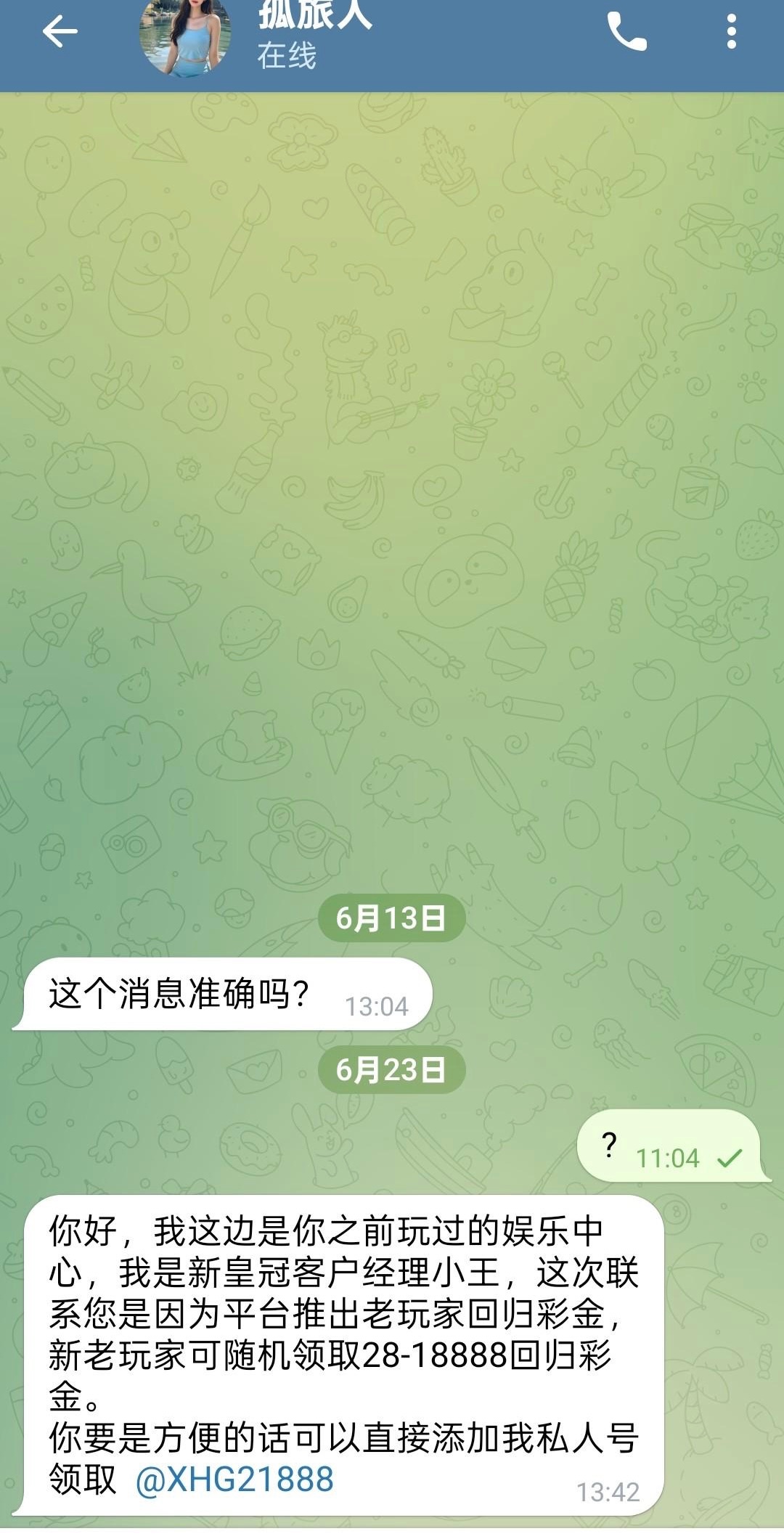
Task: Tap the contact name in the header
Action: pyautogui.click(x=315, y=16)
